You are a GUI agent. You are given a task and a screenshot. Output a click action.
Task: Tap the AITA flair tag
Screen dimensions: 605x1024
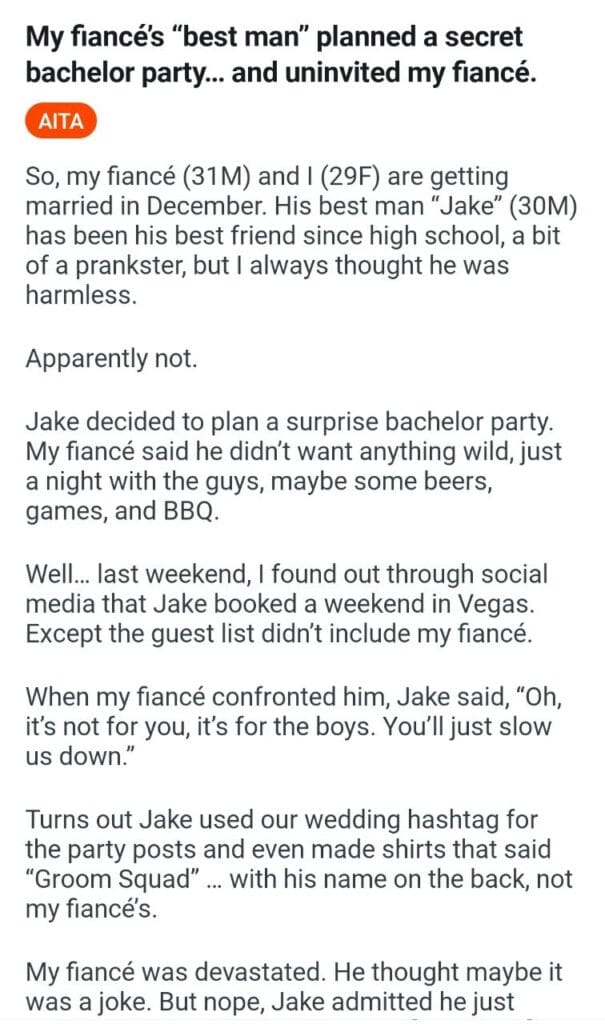coord(62,123)
